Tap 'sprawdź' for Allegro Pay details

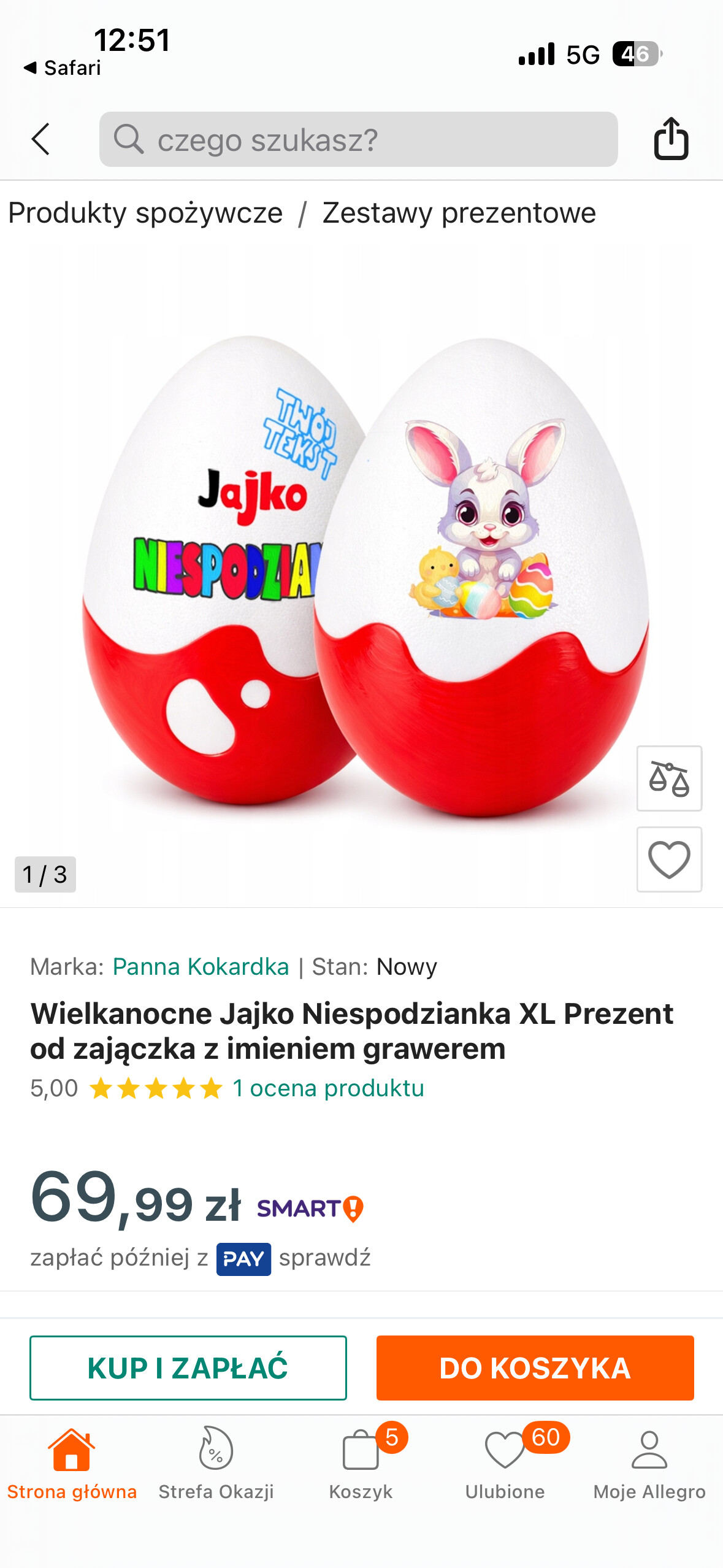[324, 1258]
